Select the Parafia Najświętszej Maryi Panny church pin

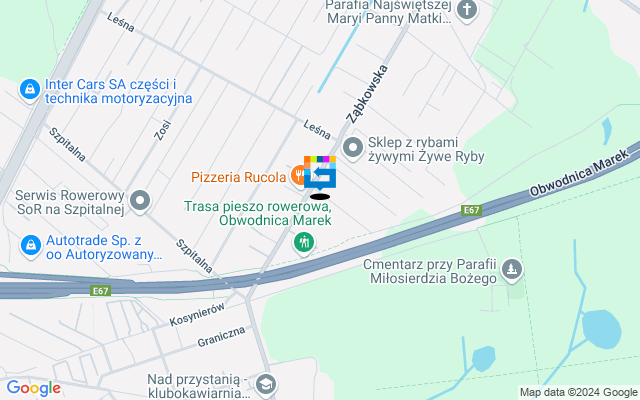tap(467, 10)
